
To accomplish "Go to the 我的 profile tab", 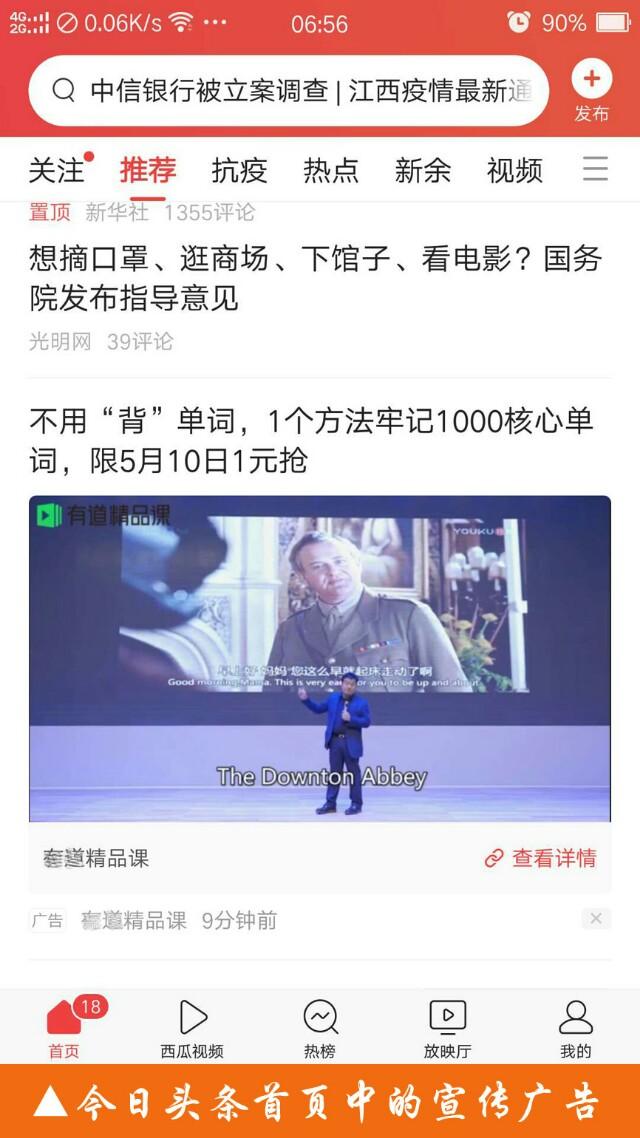I will tap(575, 1027).
